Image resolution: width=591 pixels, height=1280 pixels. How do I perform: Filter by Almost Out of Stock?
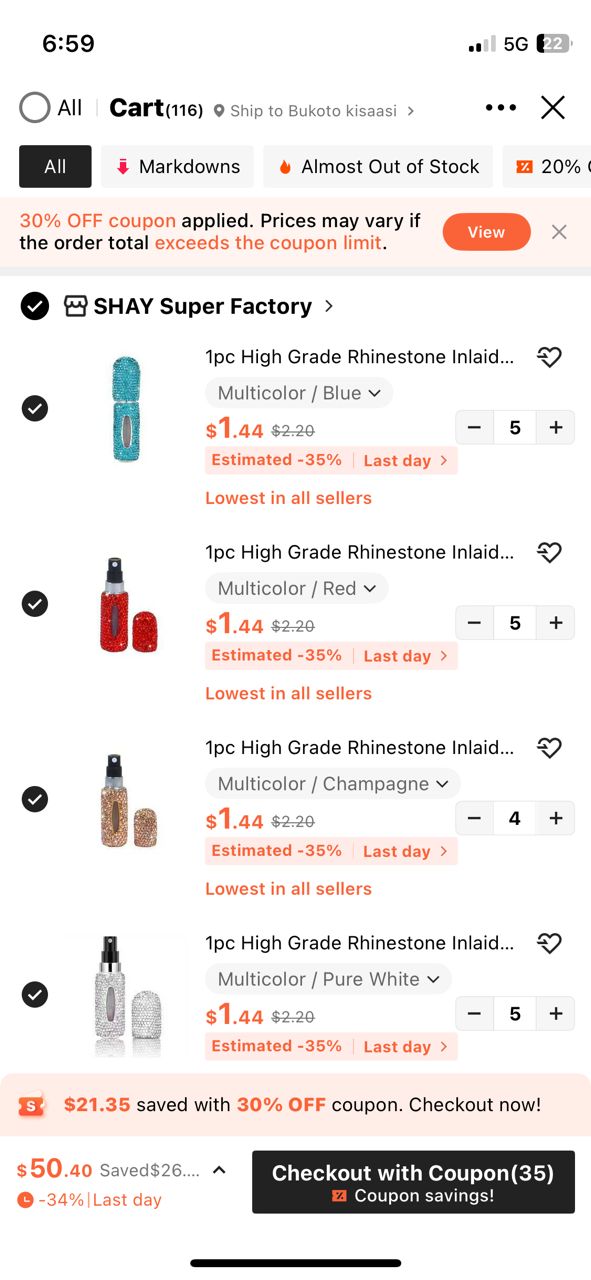(x=378, y=167)
